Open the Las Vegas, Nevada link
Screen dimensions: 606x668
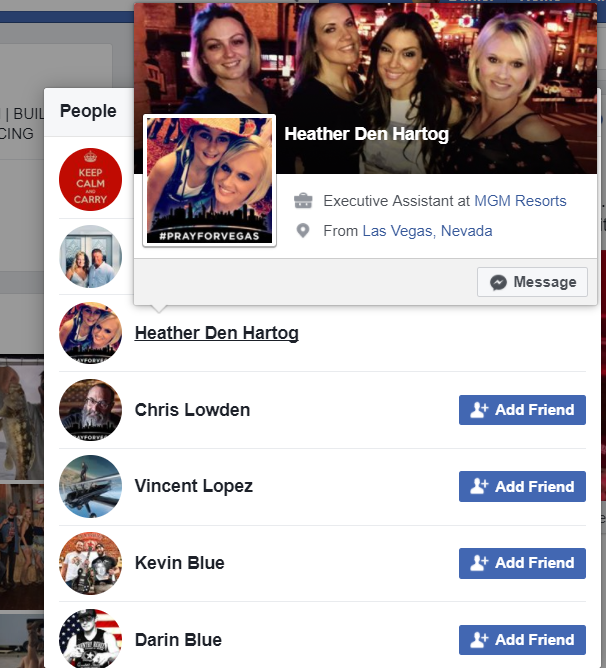(x=427, y=231)
